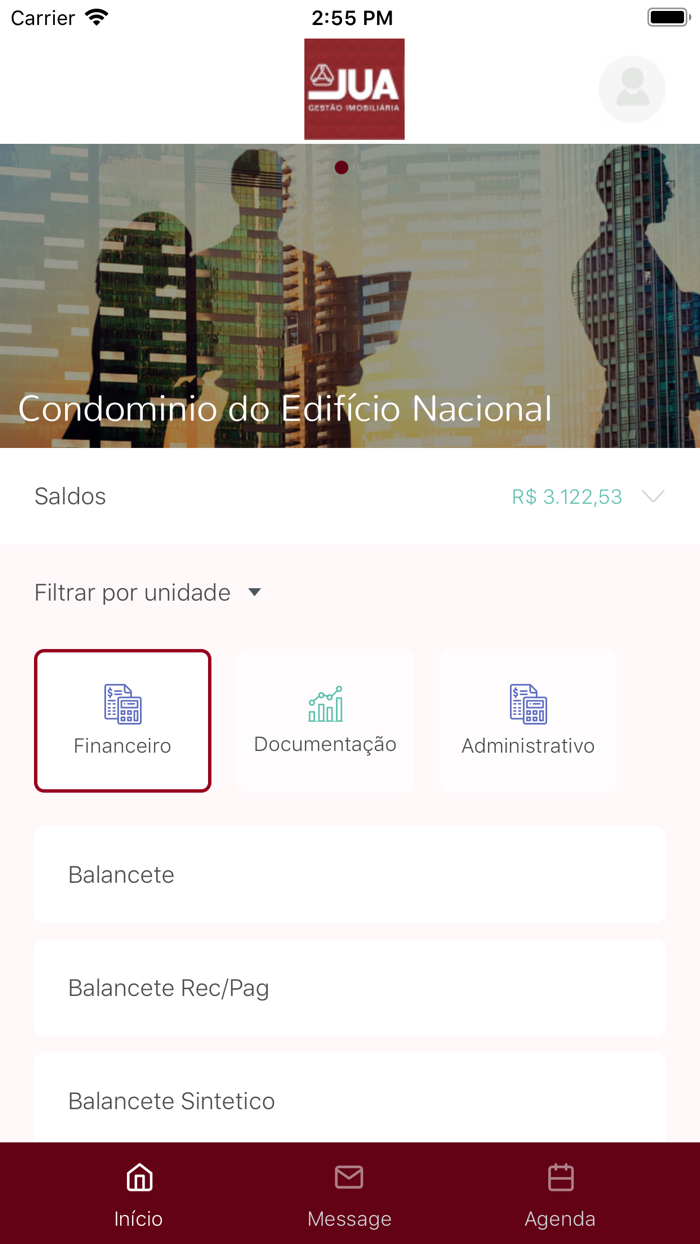Viewport: 700px width, 1244px height.
Task: Open the Balancete Rec/Pag row
Action: (350, 988)
